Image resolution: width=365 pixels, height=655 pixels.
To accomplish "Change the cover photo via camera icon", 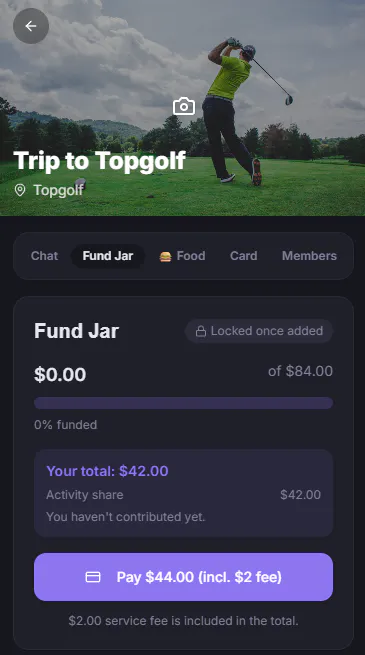I will 184,107.
